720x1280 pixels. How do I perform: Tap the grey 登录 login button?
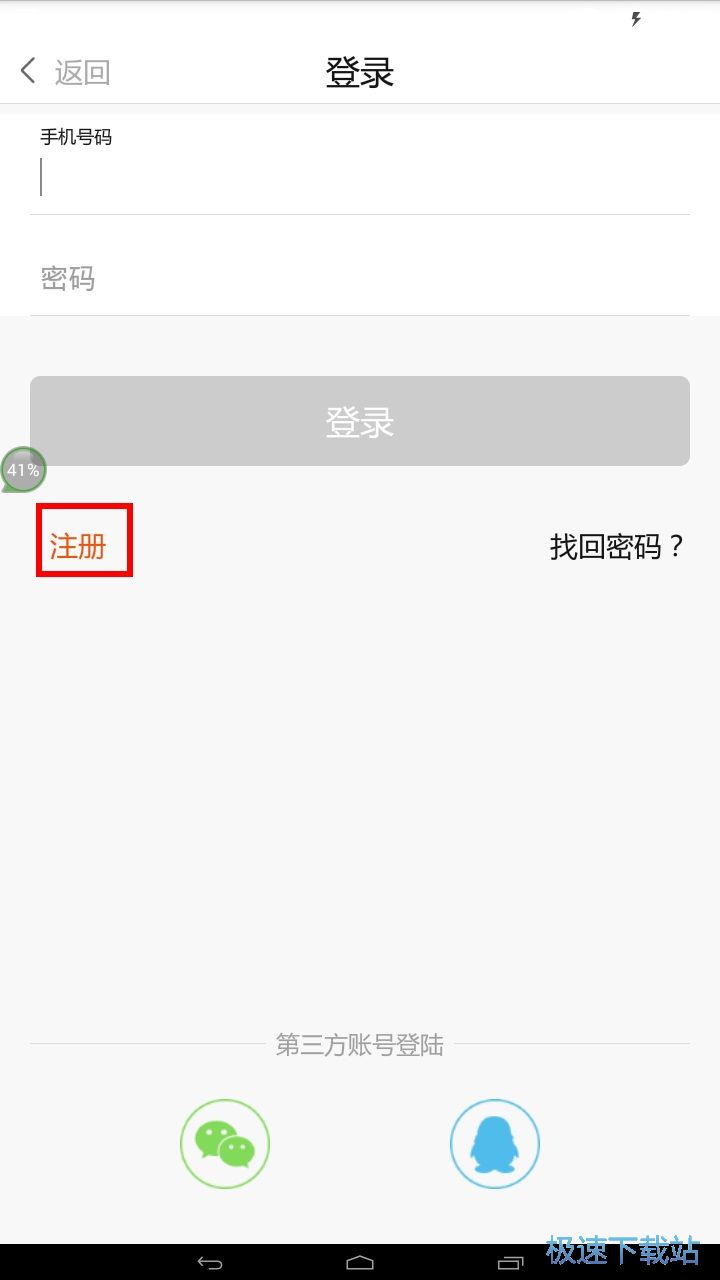click(360, 421)
